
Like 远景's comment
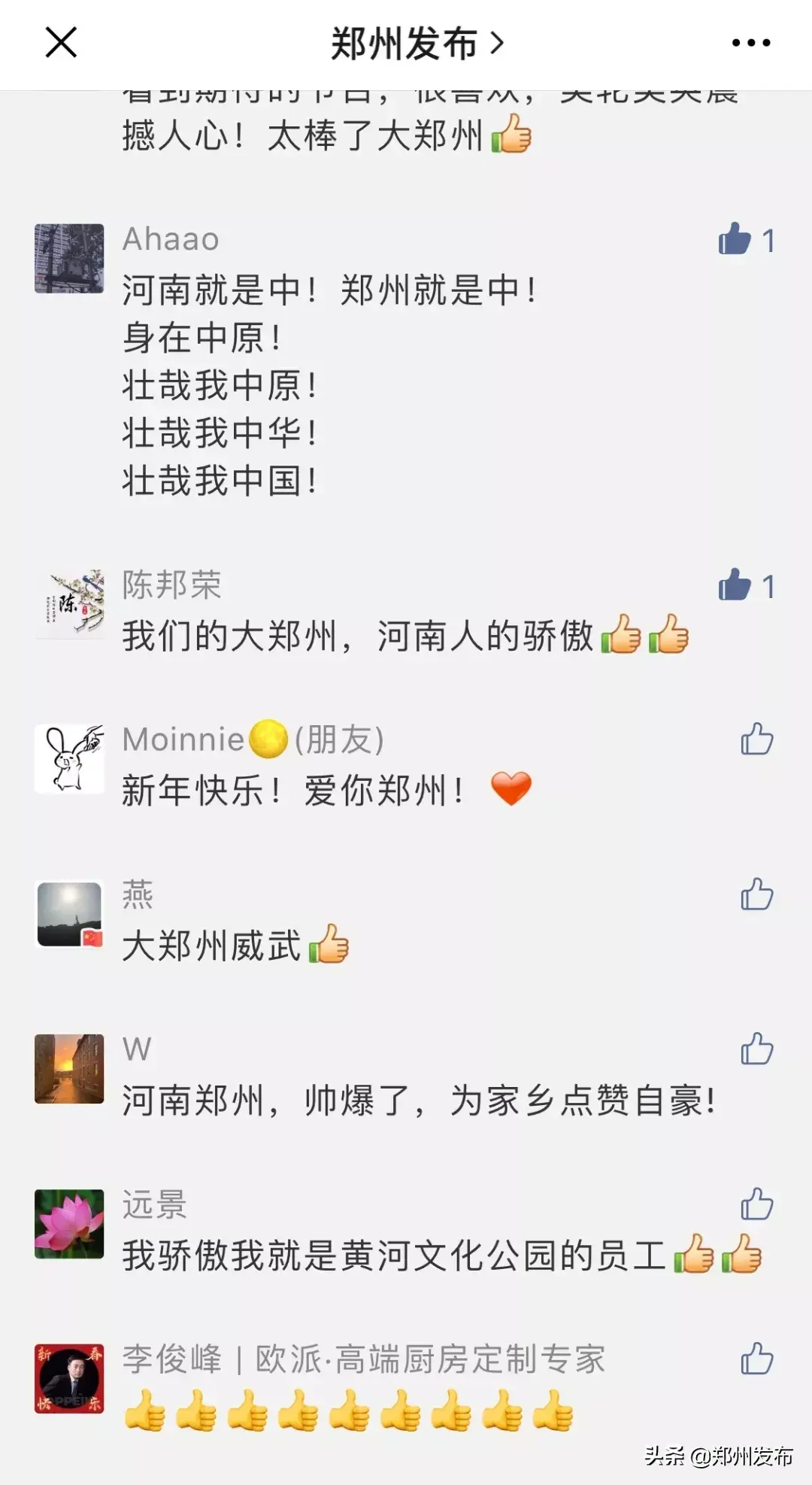pyautogui.click(x=756, y=1204)
